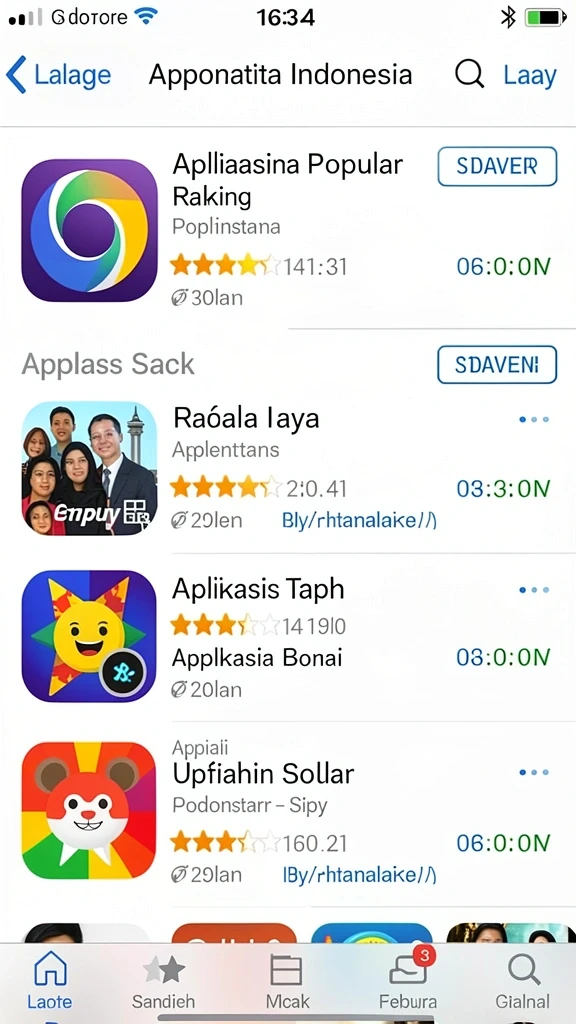Go back to Lalage

[x=58, y=75]
